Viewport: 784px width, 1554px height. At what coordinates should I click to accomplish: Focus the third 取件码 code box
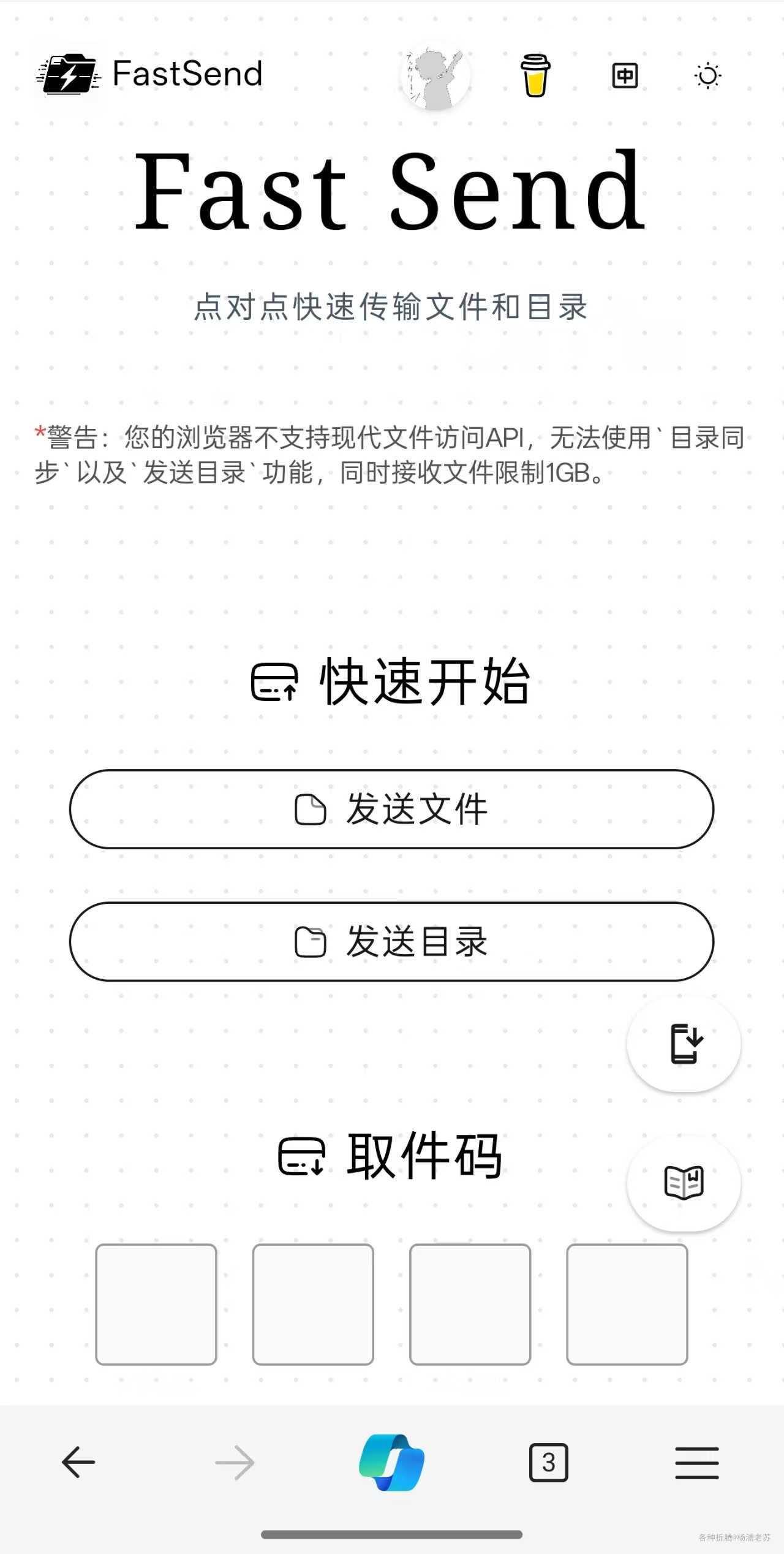pos(470,1304)
